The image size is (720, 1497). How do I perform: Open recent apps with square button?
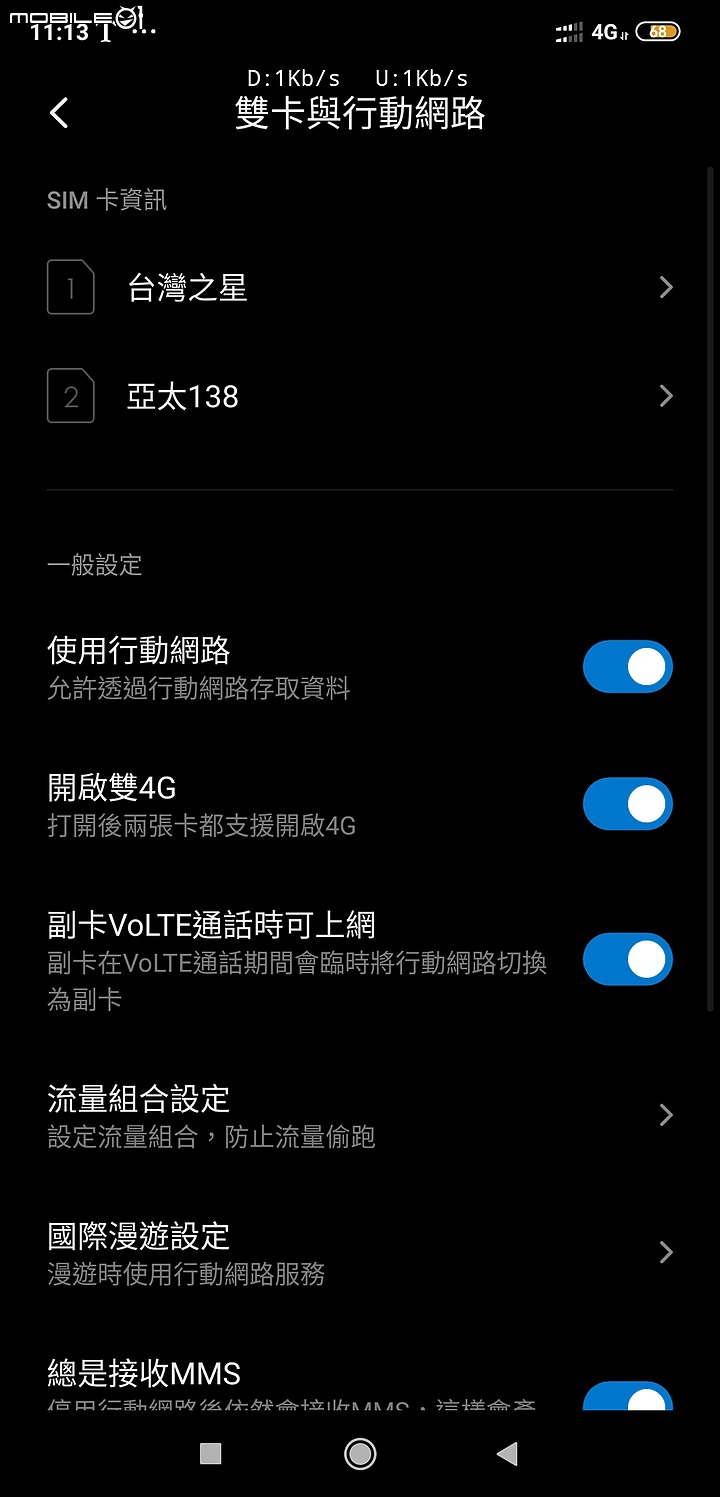tap(210, 1454)
